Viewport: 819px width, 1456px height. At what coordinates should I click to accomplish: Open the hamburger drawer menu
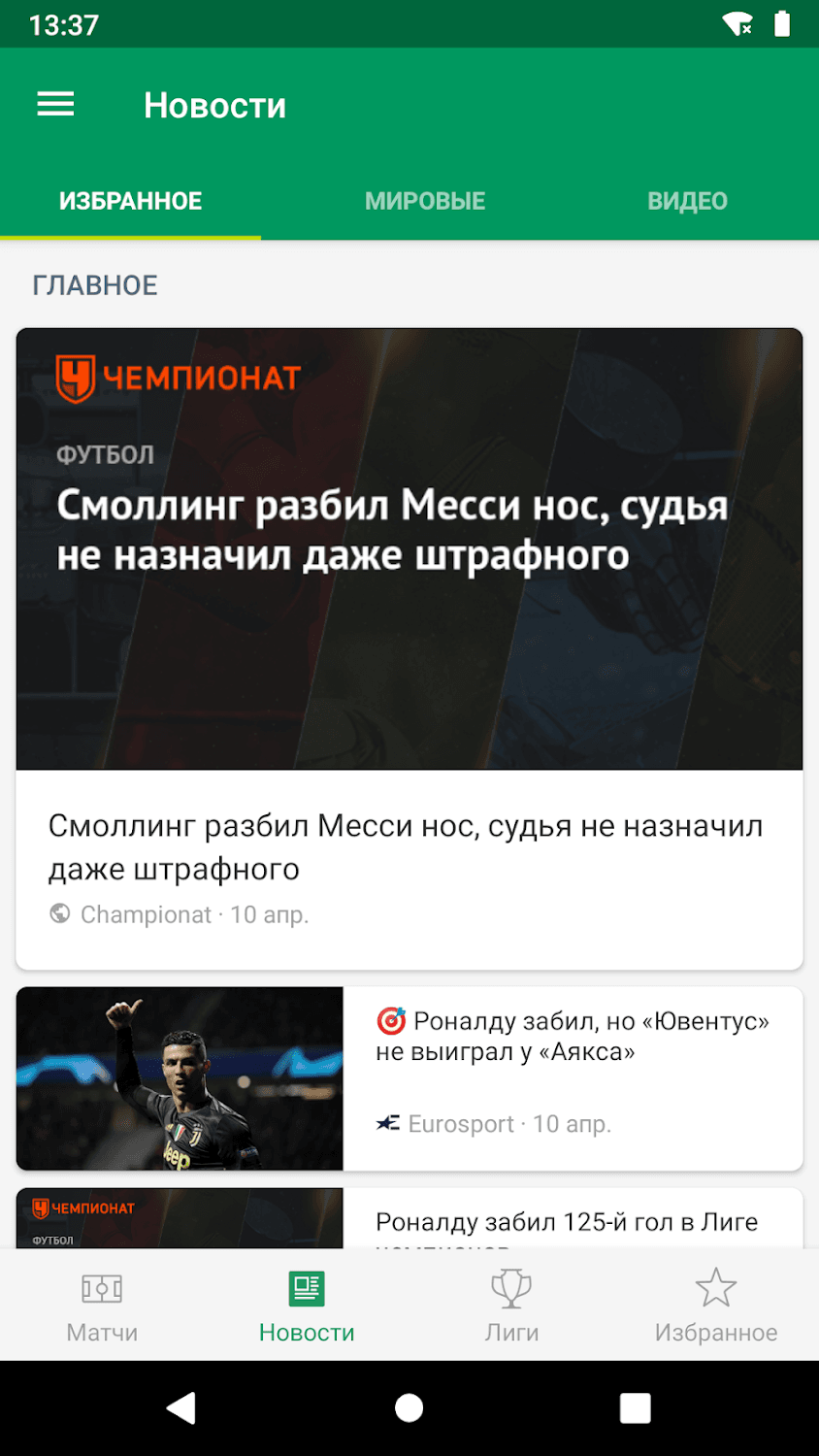55,105
